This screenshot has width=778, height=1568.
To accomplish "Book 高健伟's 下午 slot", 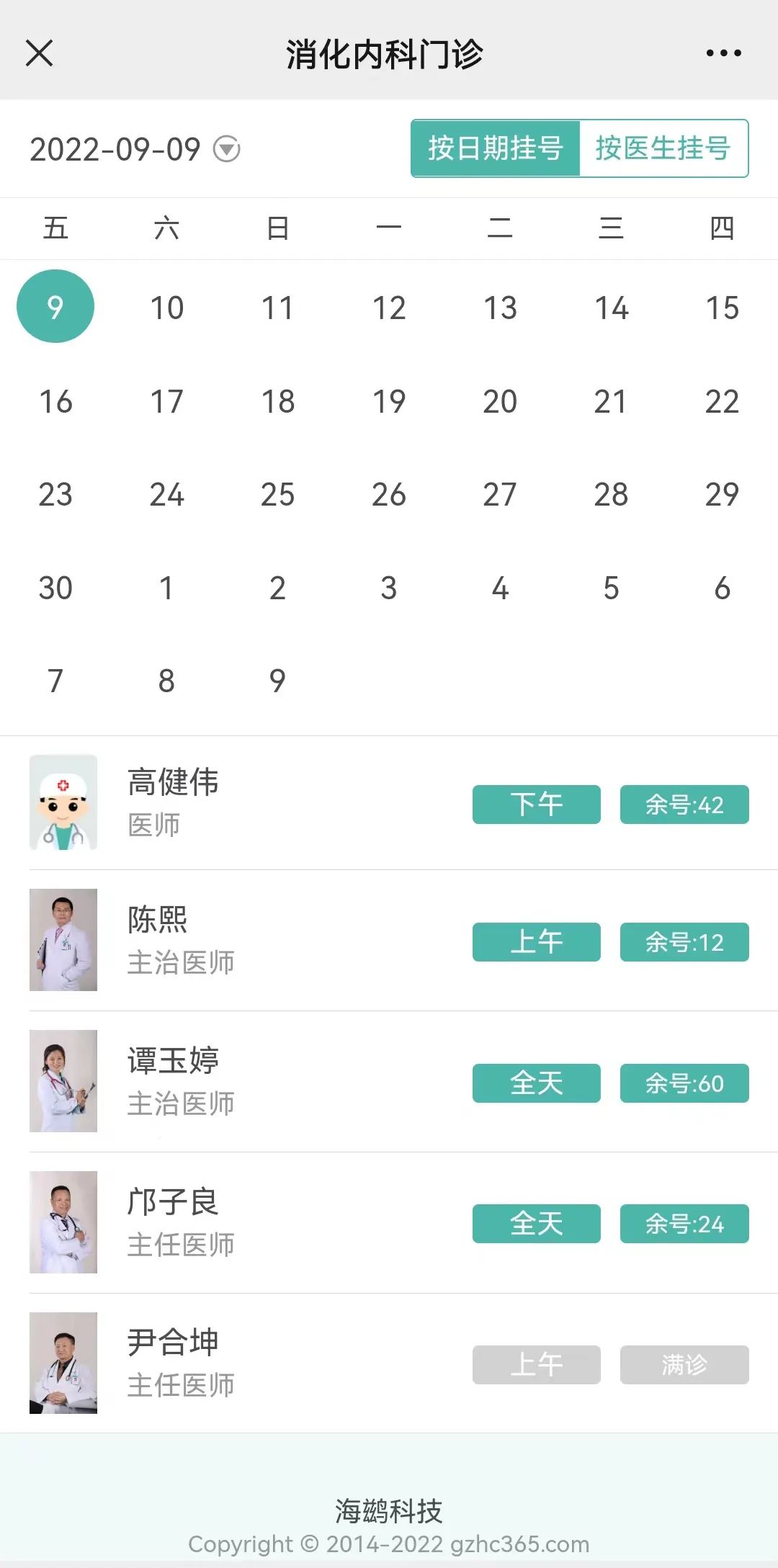I will click(536, 805).
